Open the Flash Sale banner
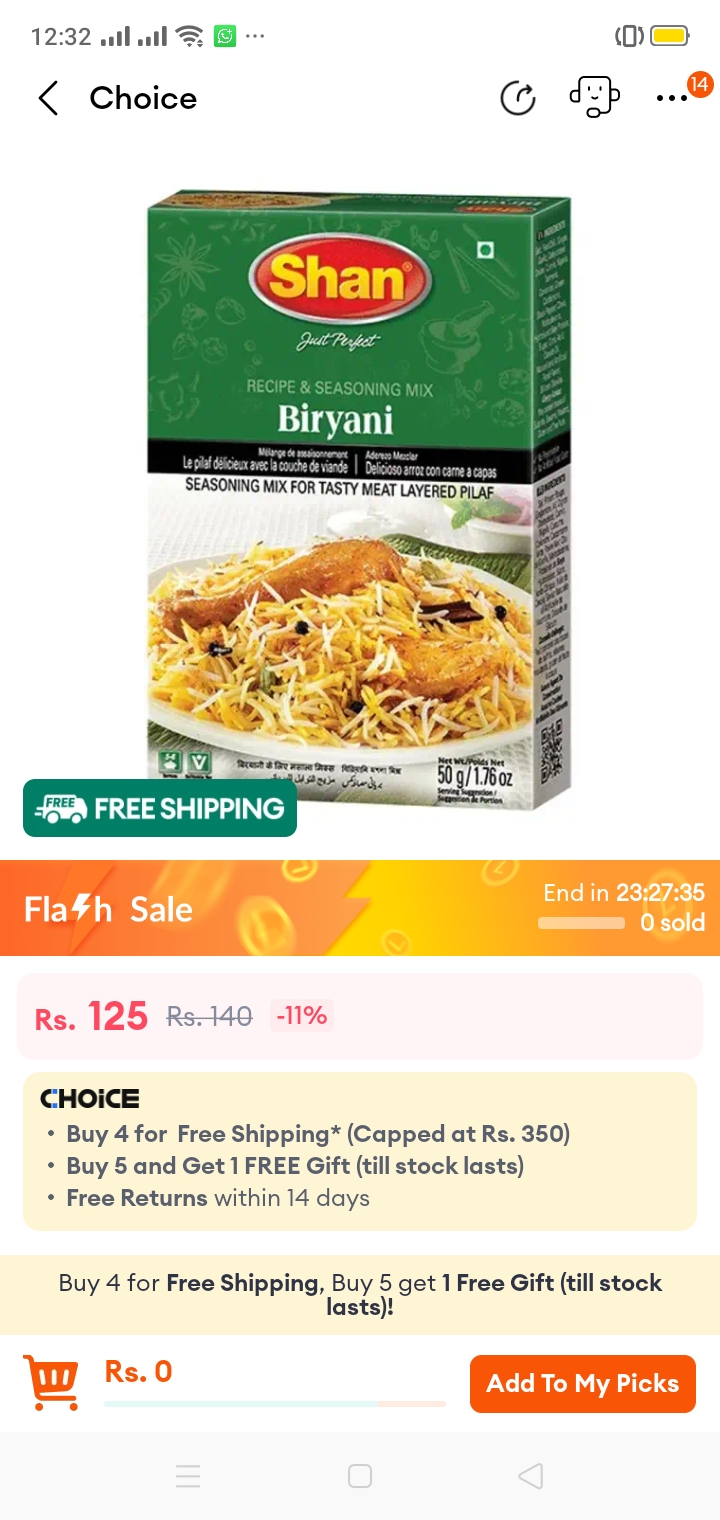 pos(360,908)
